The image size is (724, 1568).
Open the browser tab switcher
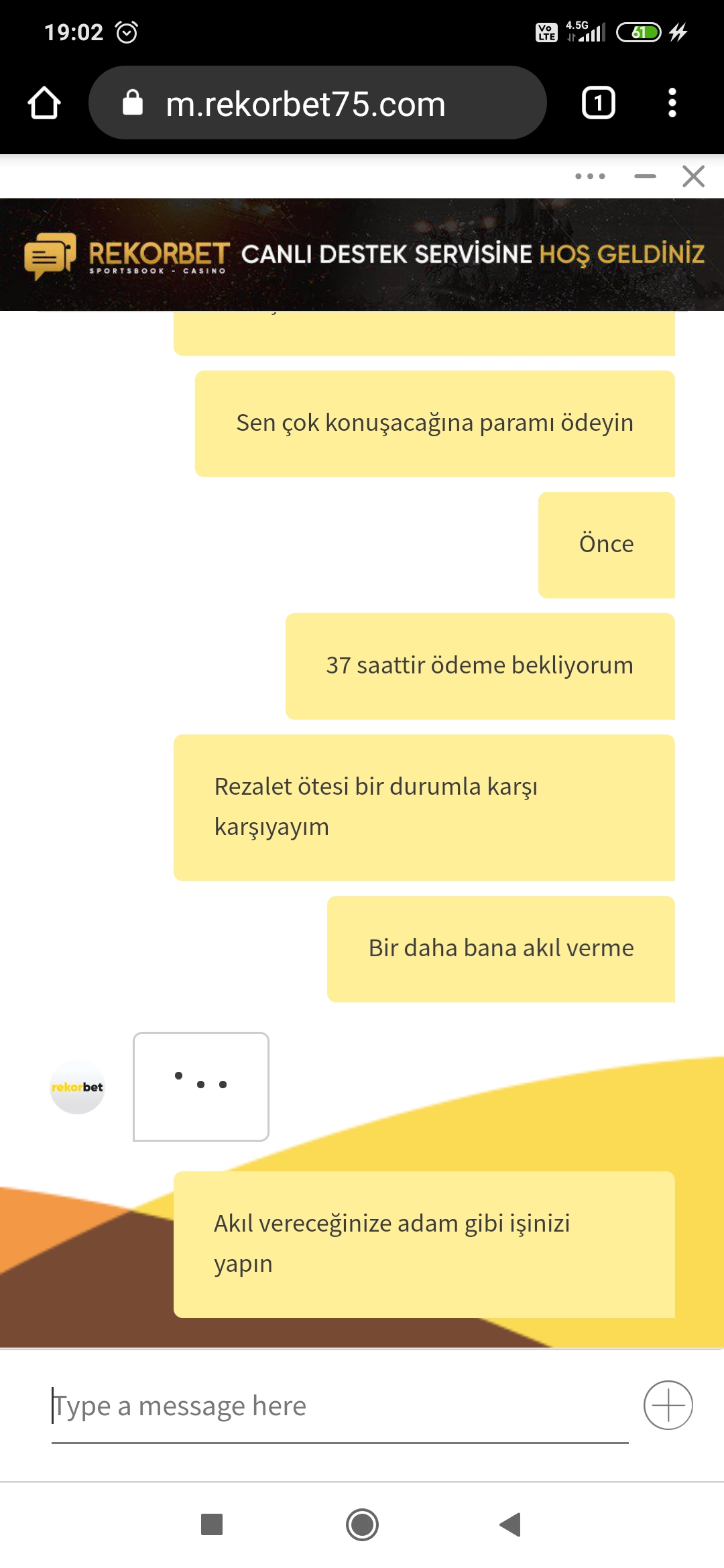(x=599, y=103)
